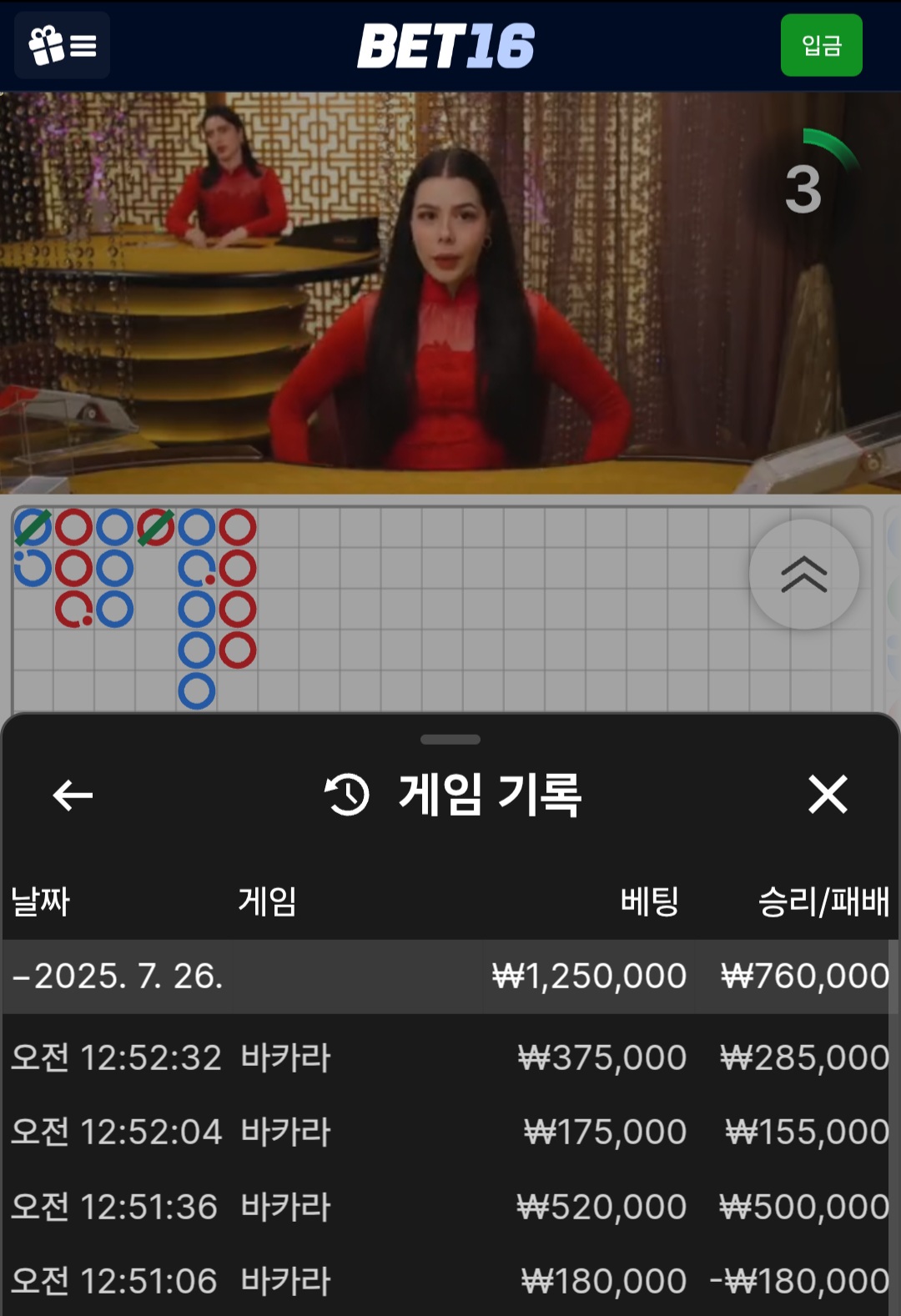901x1316 pixels.
Task: Open the 오전 12:52:04 바카라 record
Action: [449, 1132]
